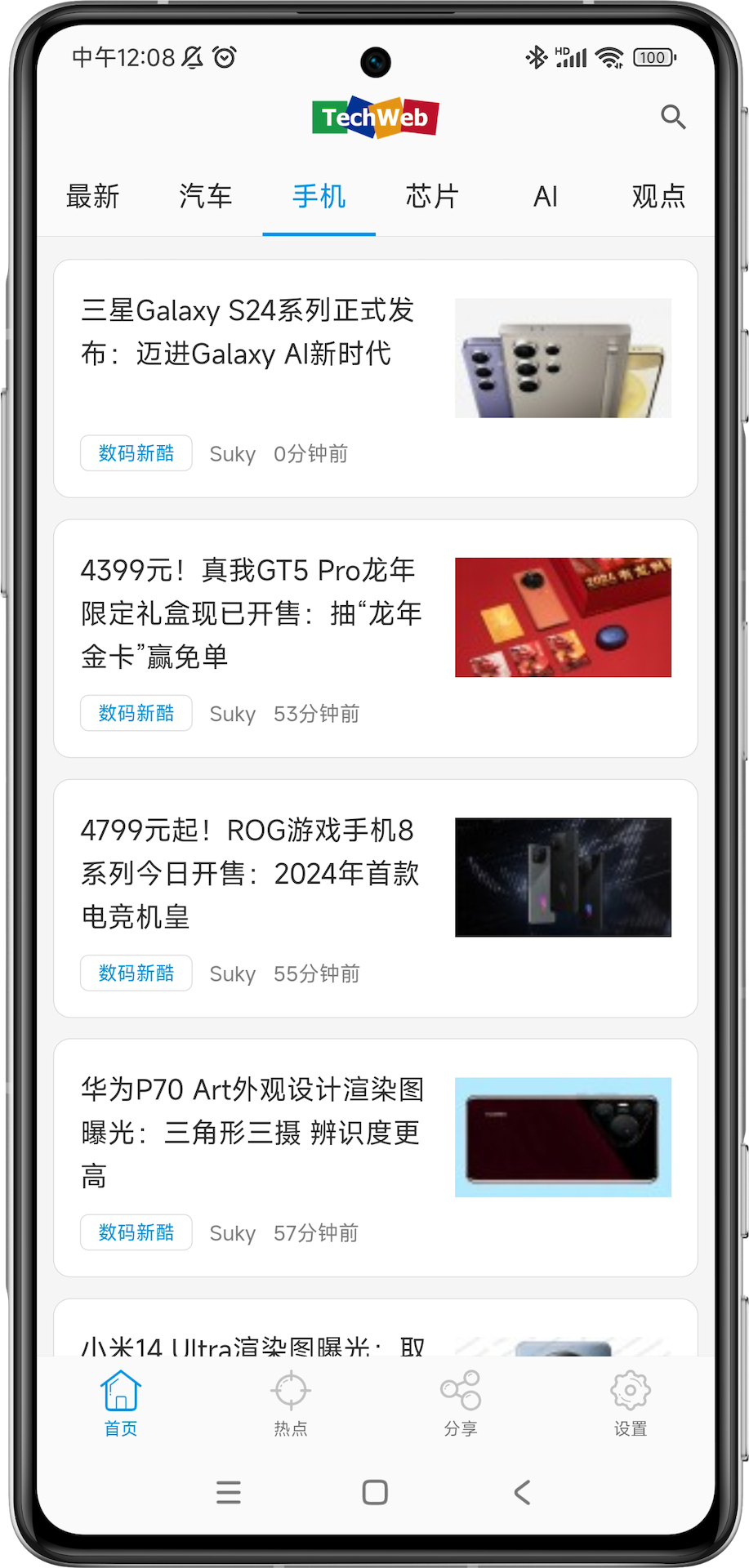Open the 芯片 news tab
Screen dimensions: 749x1568
tap(431, 196)
